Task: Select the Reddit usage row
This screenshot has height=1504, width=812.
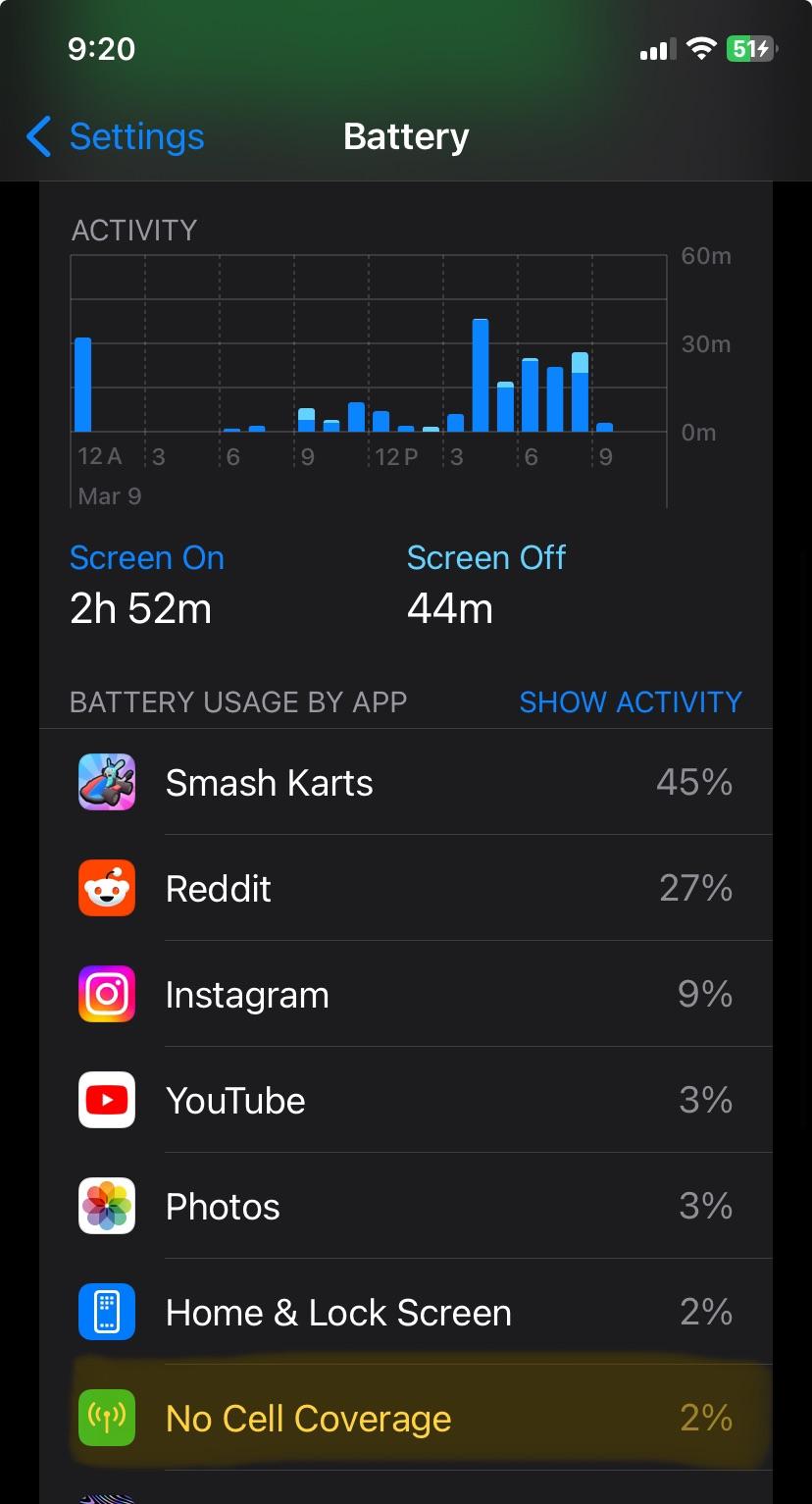Action: coord(406,889)
